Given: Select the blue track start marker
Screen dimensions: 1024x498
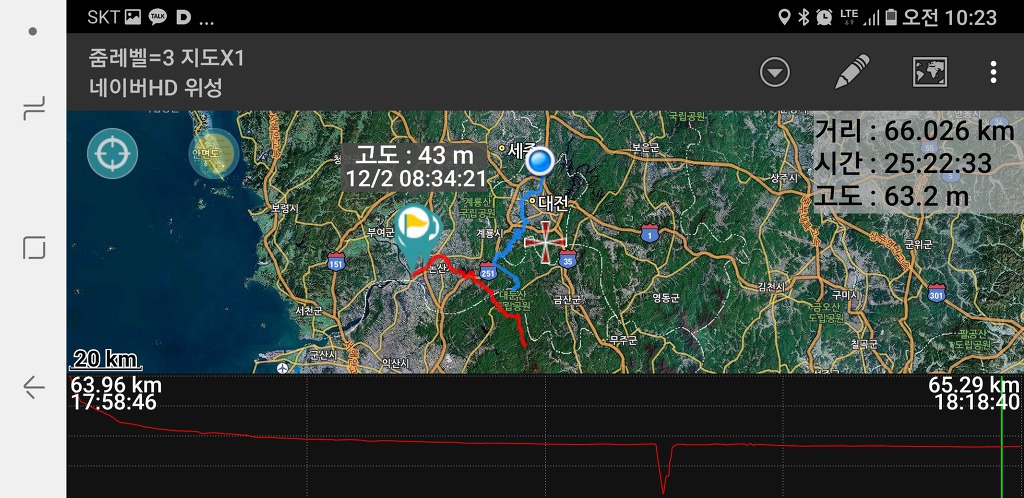Looking at the screenshot, I should (541, 160).
